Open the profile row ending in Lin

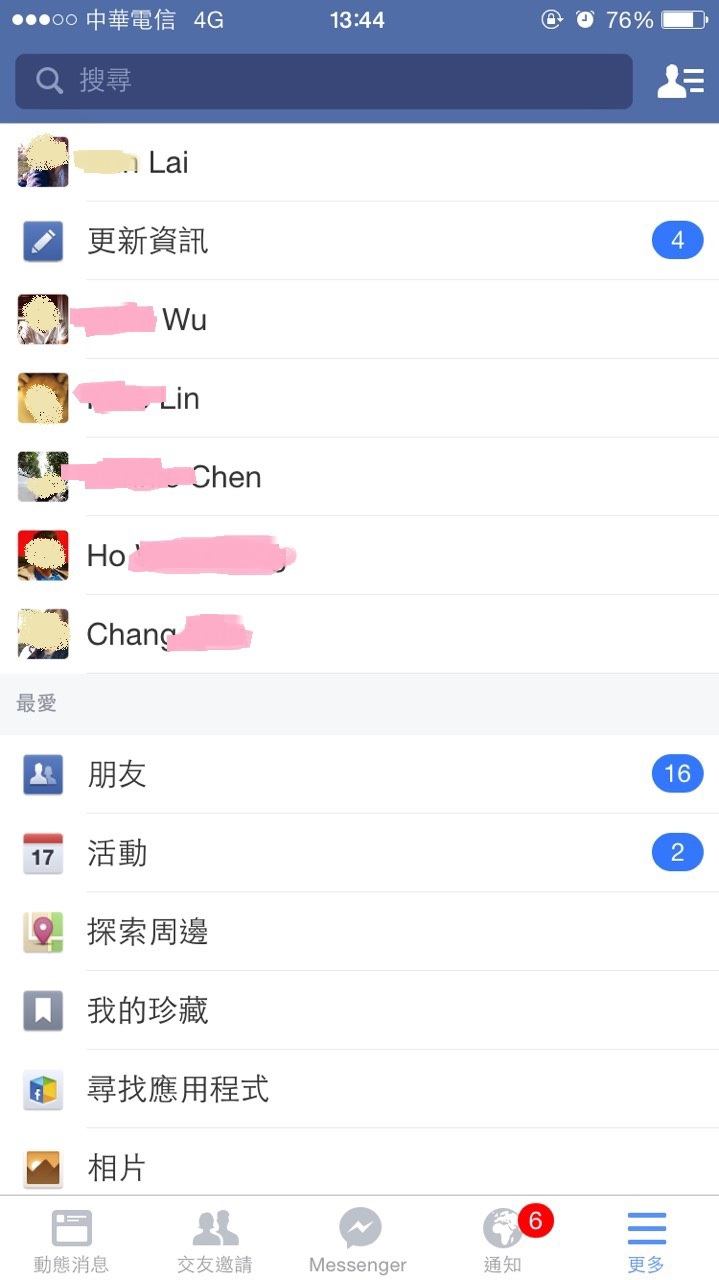(x=360, y=398)
